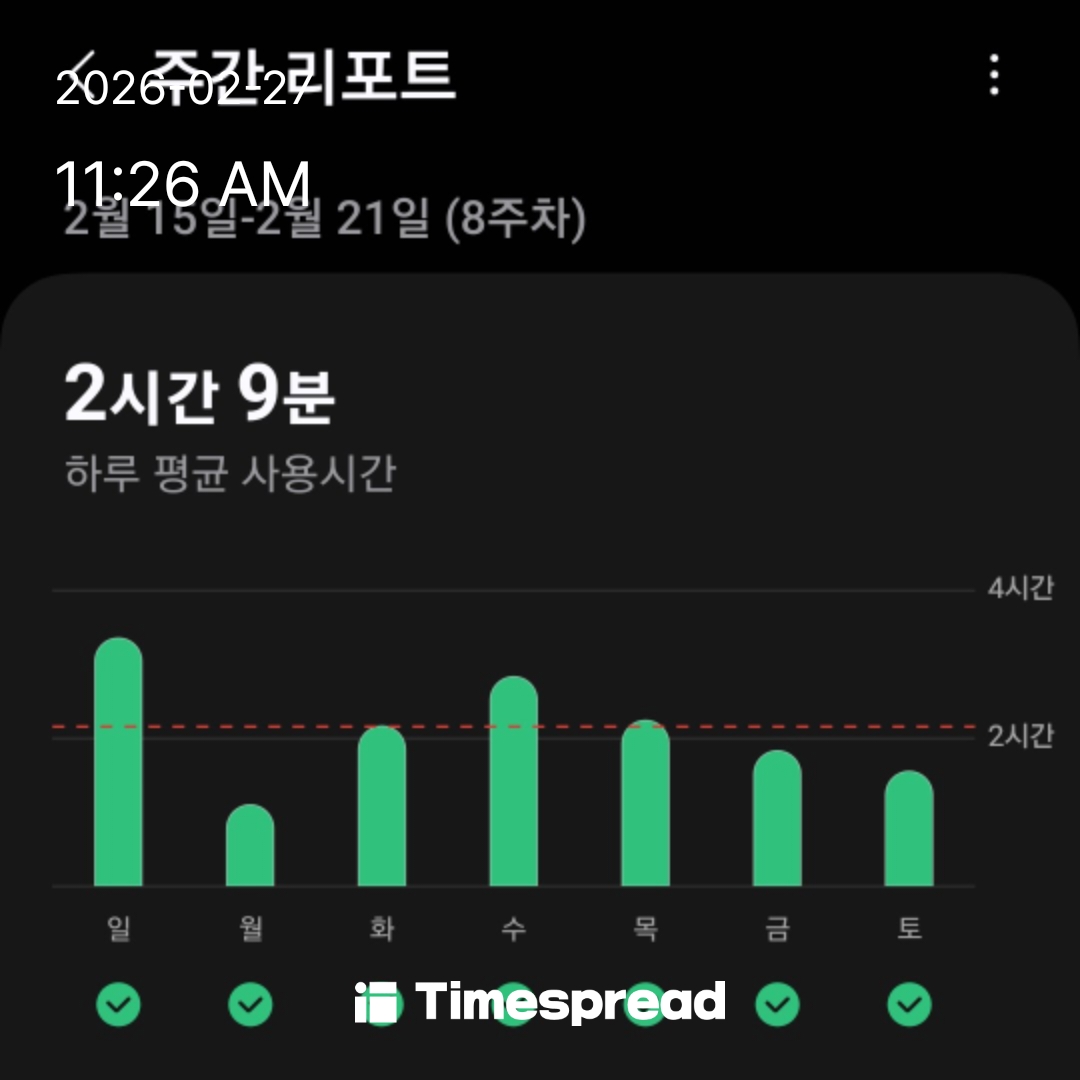Screen dimensions: 1080x1080
Task: Select the 토 (Saturday) usage bar
Action: pyautogui.click(x=909, y=828)
